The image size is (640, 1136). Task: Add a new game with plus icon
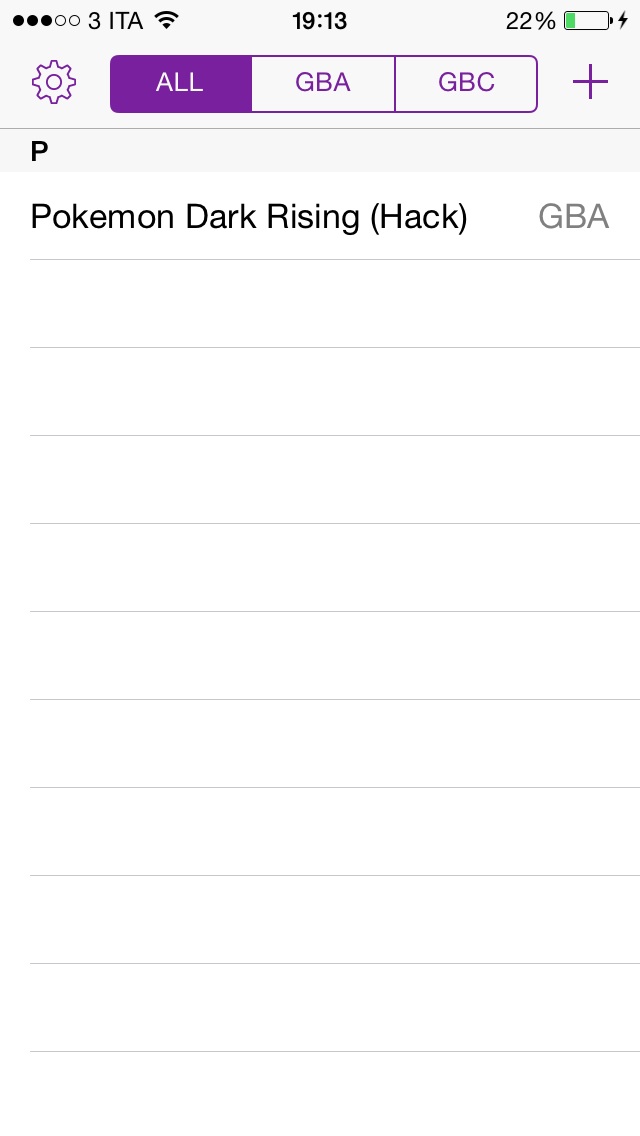coord(590,83)
